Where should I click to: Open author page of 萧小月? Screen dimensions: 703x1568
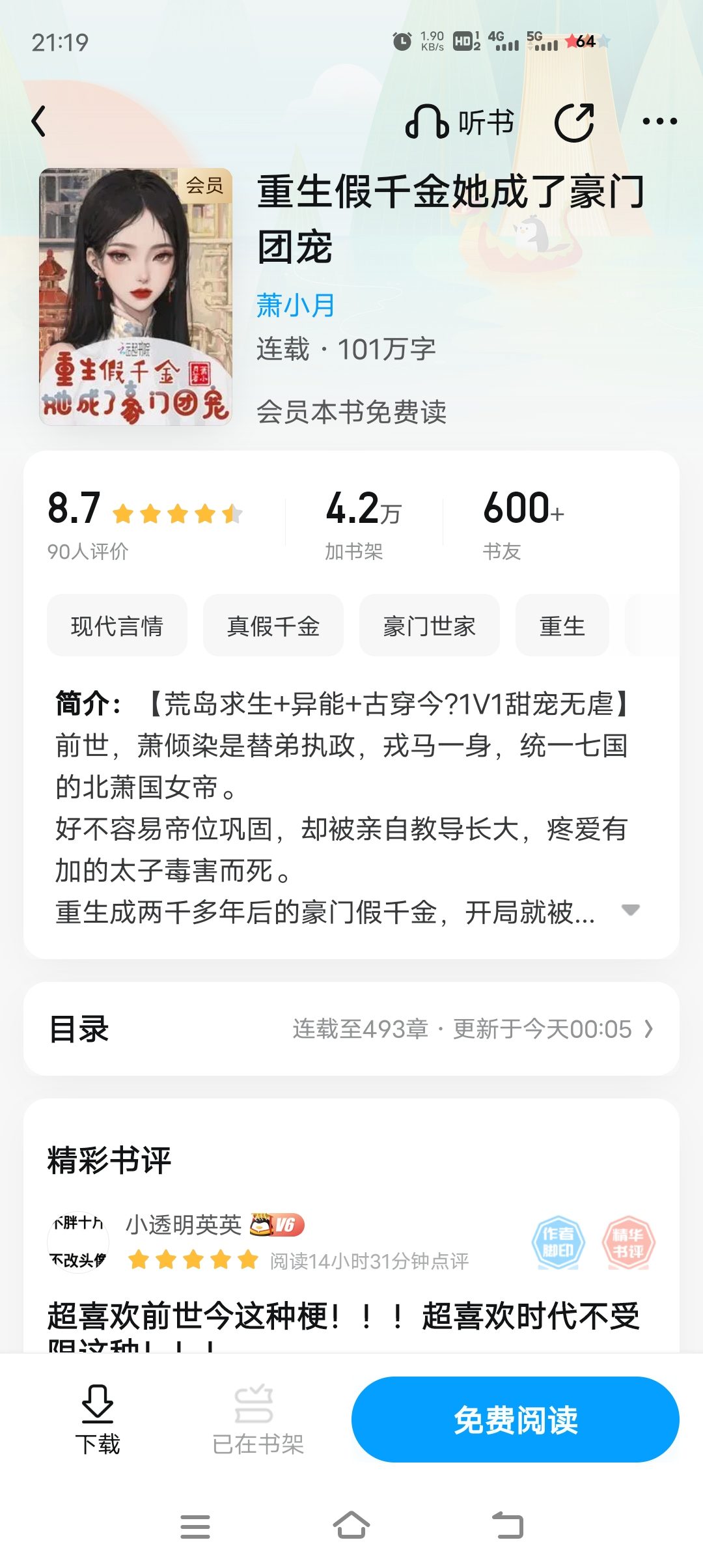(293, 306)
